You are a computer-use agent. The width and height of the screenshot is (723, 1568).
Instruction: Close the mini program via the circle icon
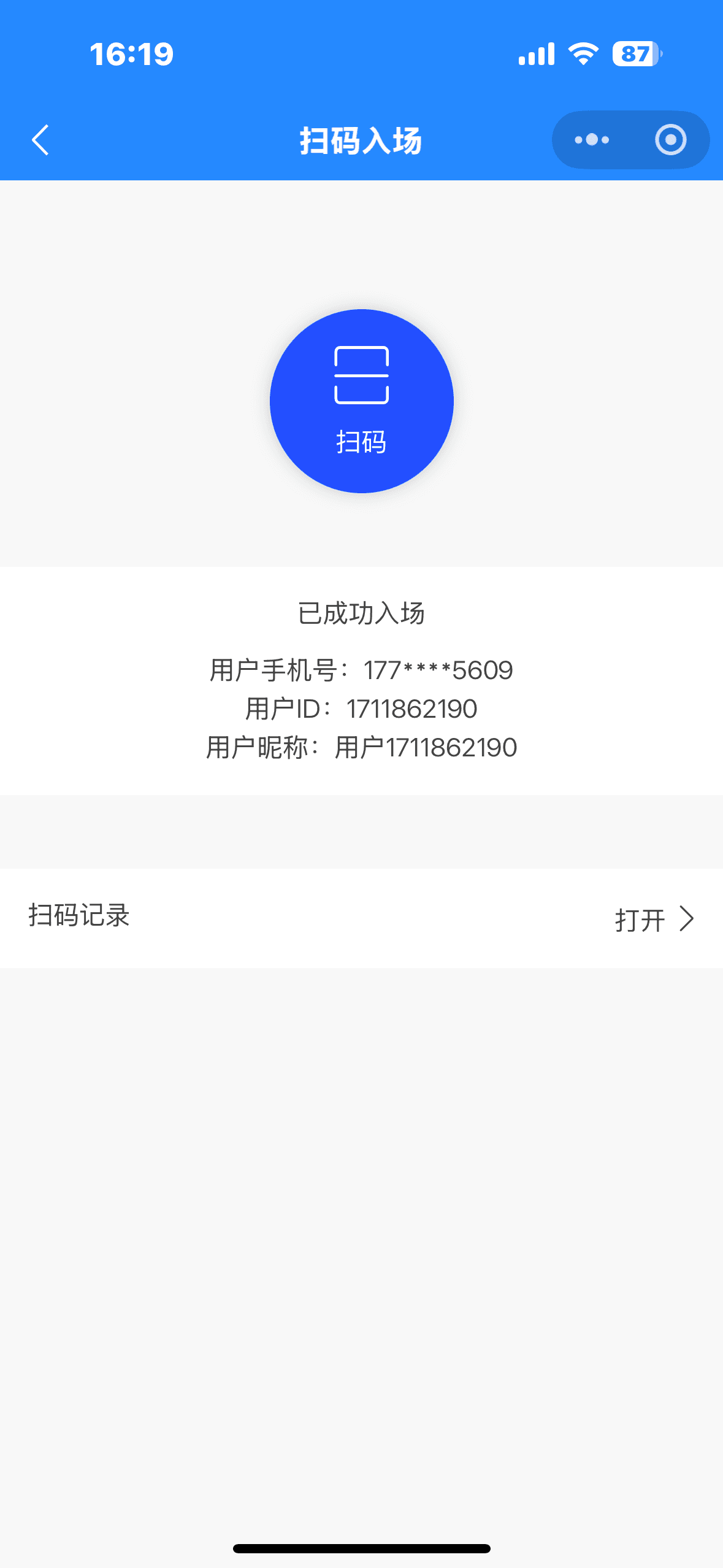(x=670, y=140)
